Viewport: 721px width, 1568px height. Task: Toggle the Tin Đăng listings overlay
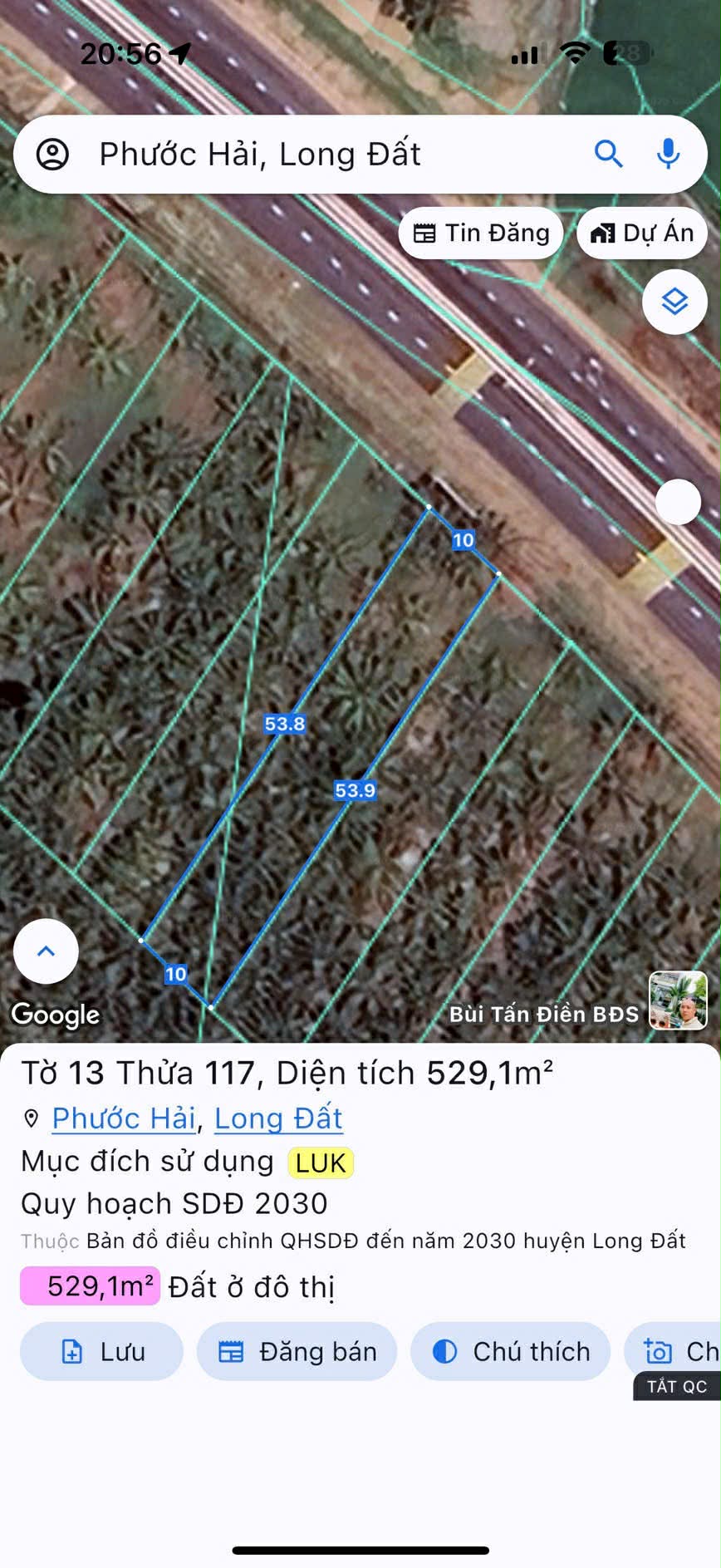(480, 233)
